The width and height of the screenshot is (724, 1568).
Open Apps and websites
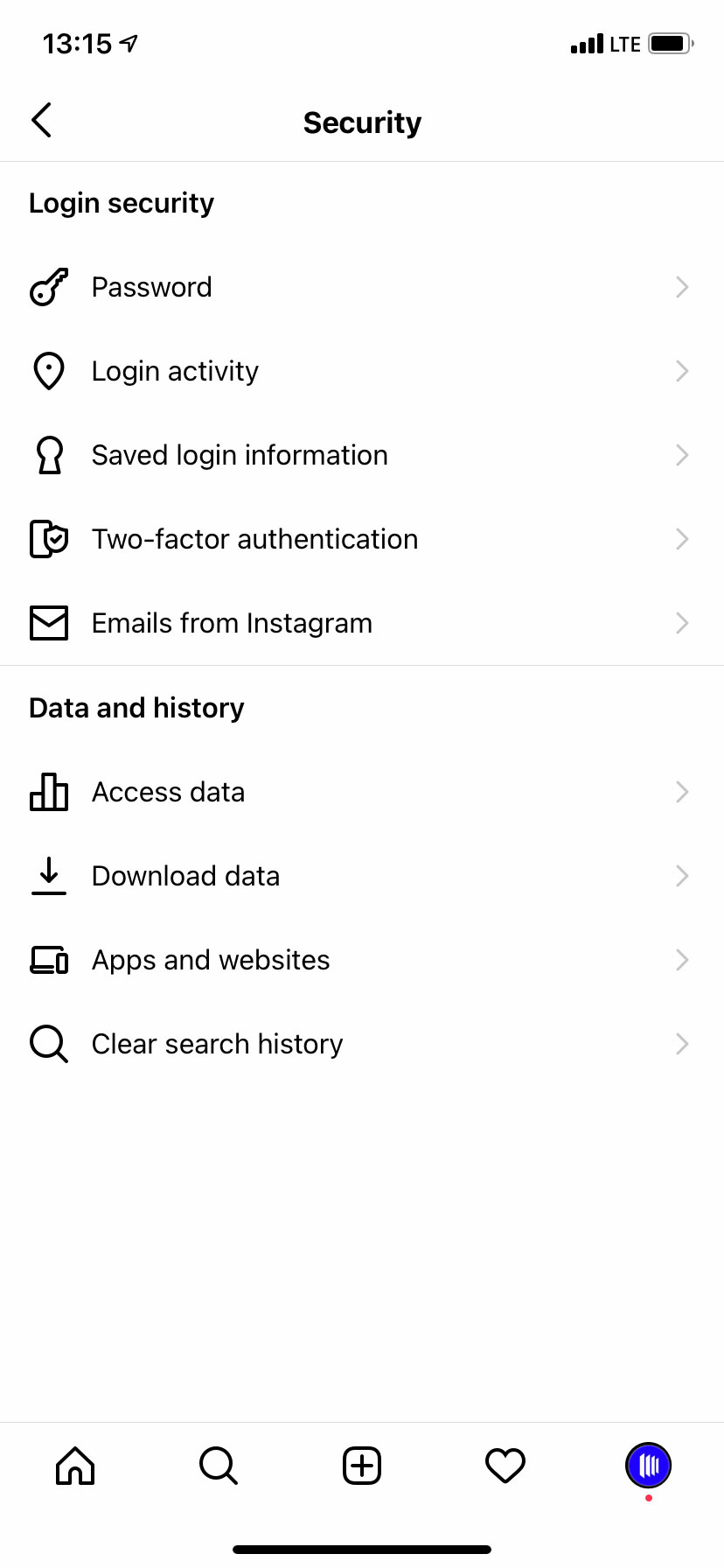[362, 960]
